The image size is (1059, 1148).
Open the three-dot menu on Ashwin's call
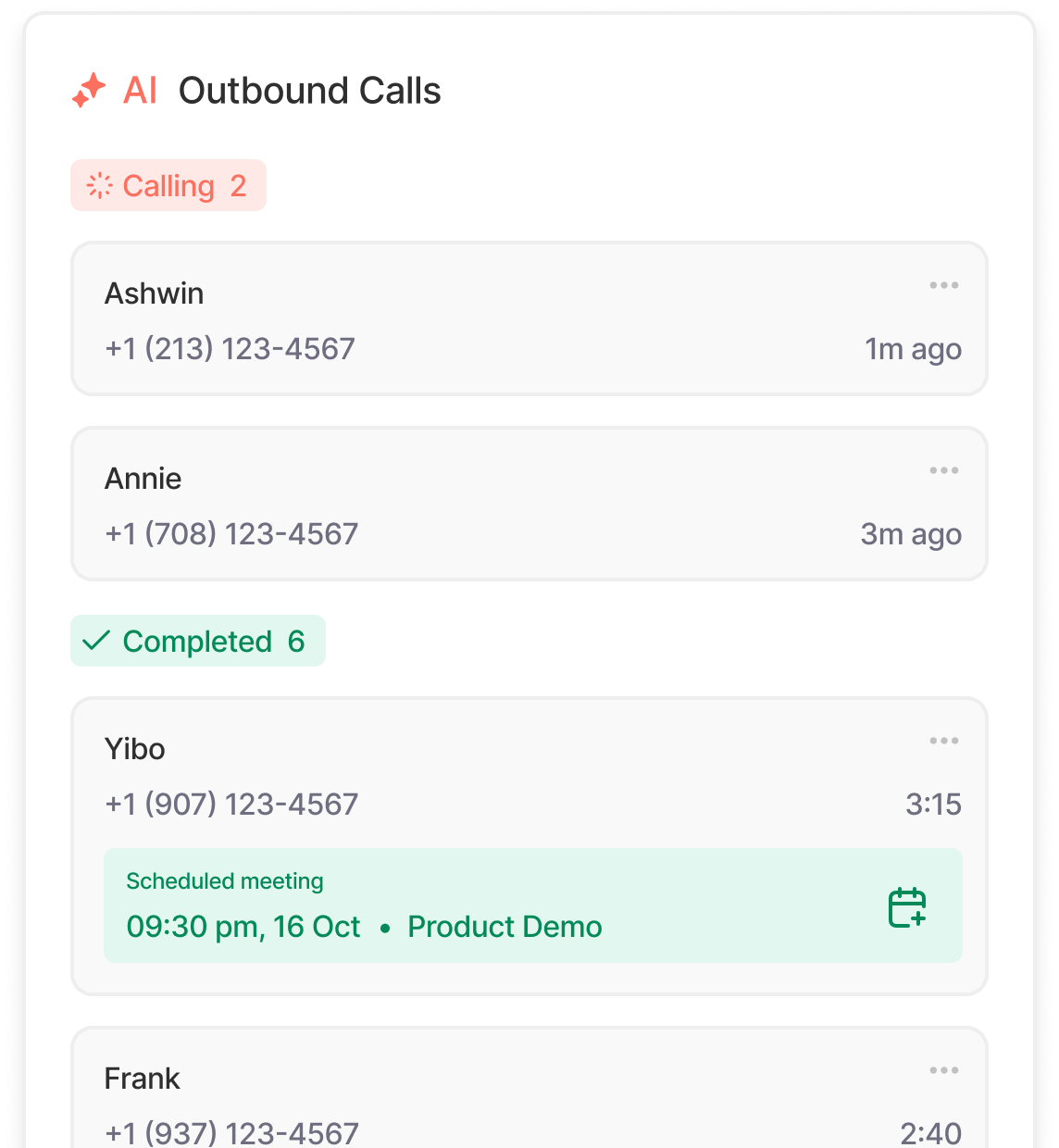[943, 285]
